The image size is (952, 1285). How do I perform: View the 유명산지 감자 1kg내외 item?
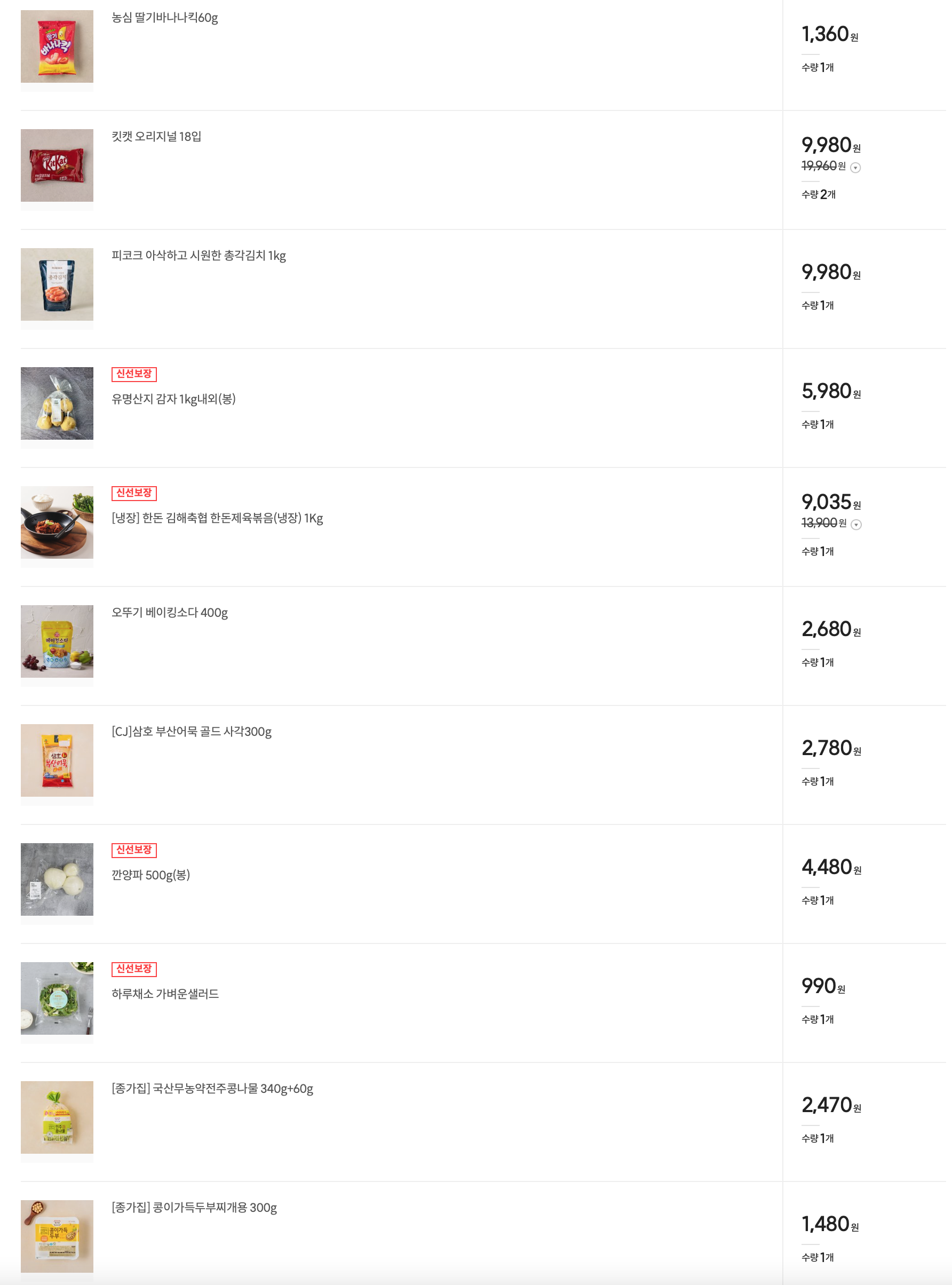173,399
